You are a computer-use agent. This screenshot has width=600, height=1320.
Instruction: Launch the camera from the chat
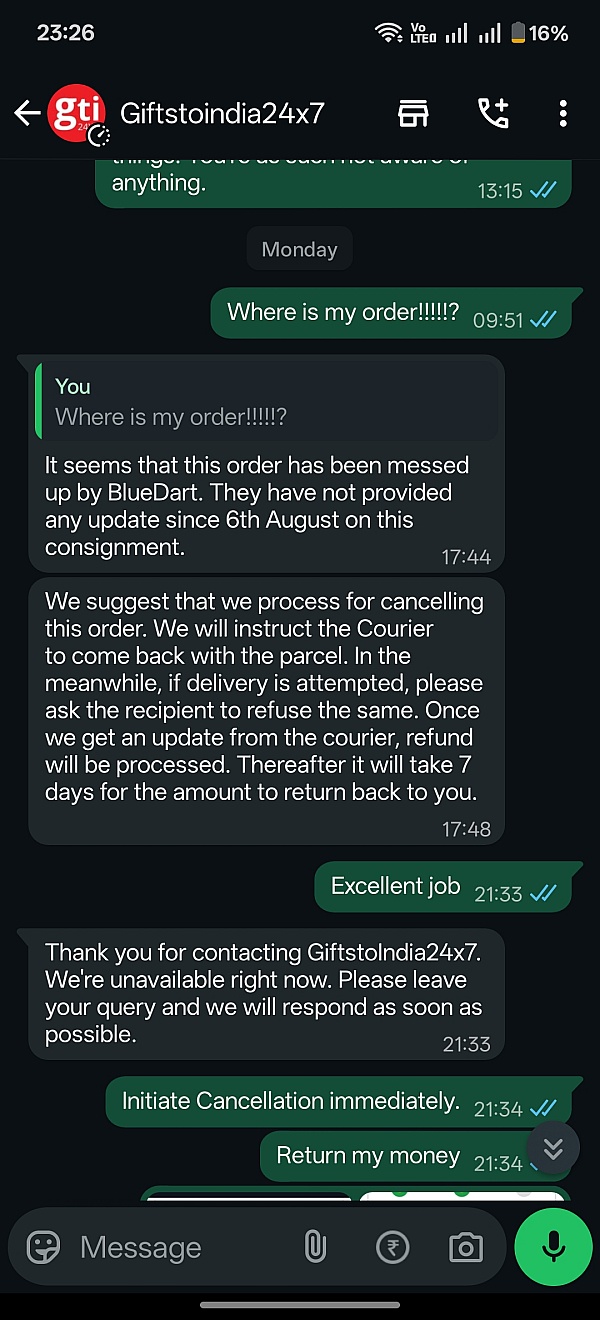(465, 1247)
